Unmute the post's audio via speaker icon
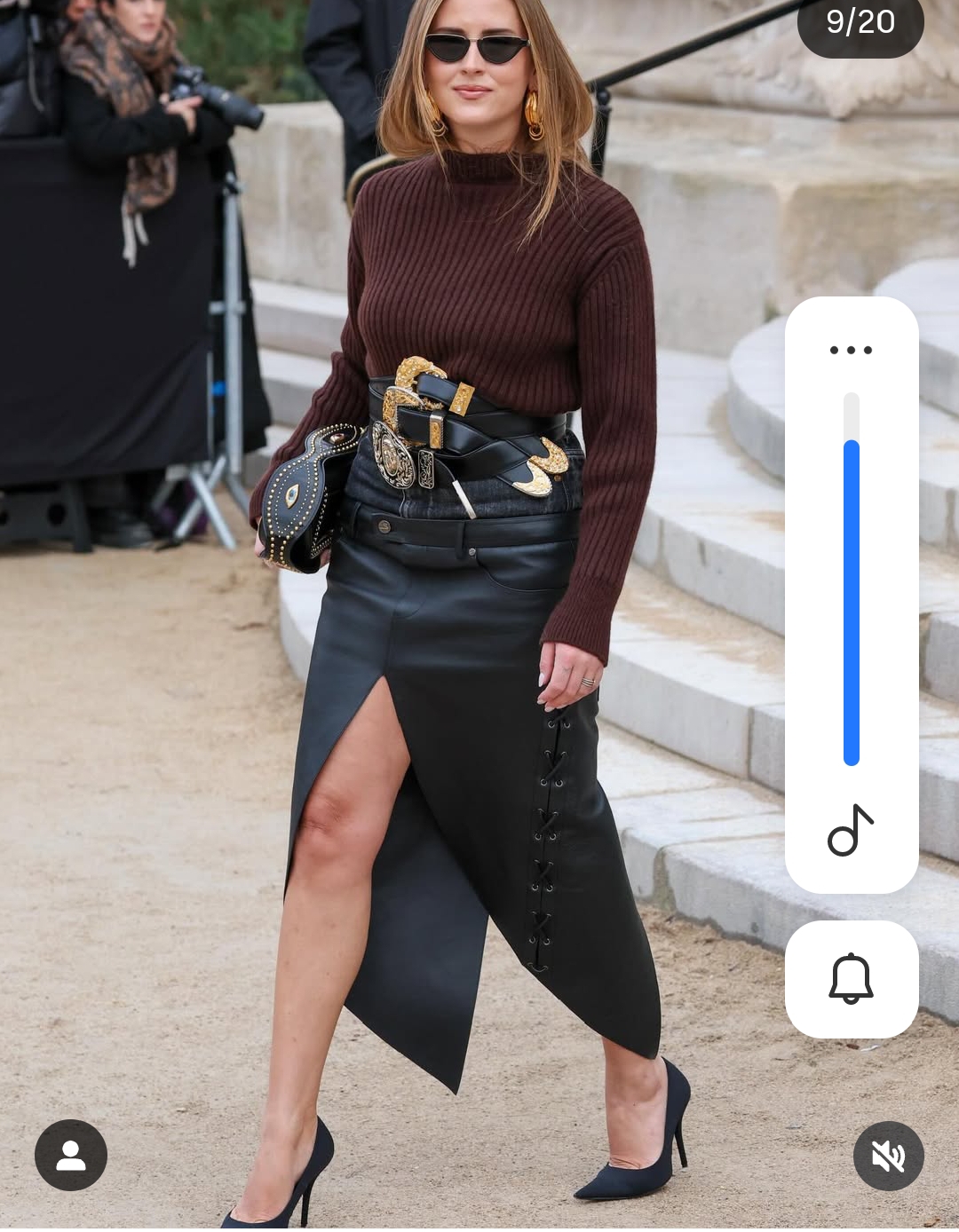This screenshot has height=1232, width=959. [888, 1156]
